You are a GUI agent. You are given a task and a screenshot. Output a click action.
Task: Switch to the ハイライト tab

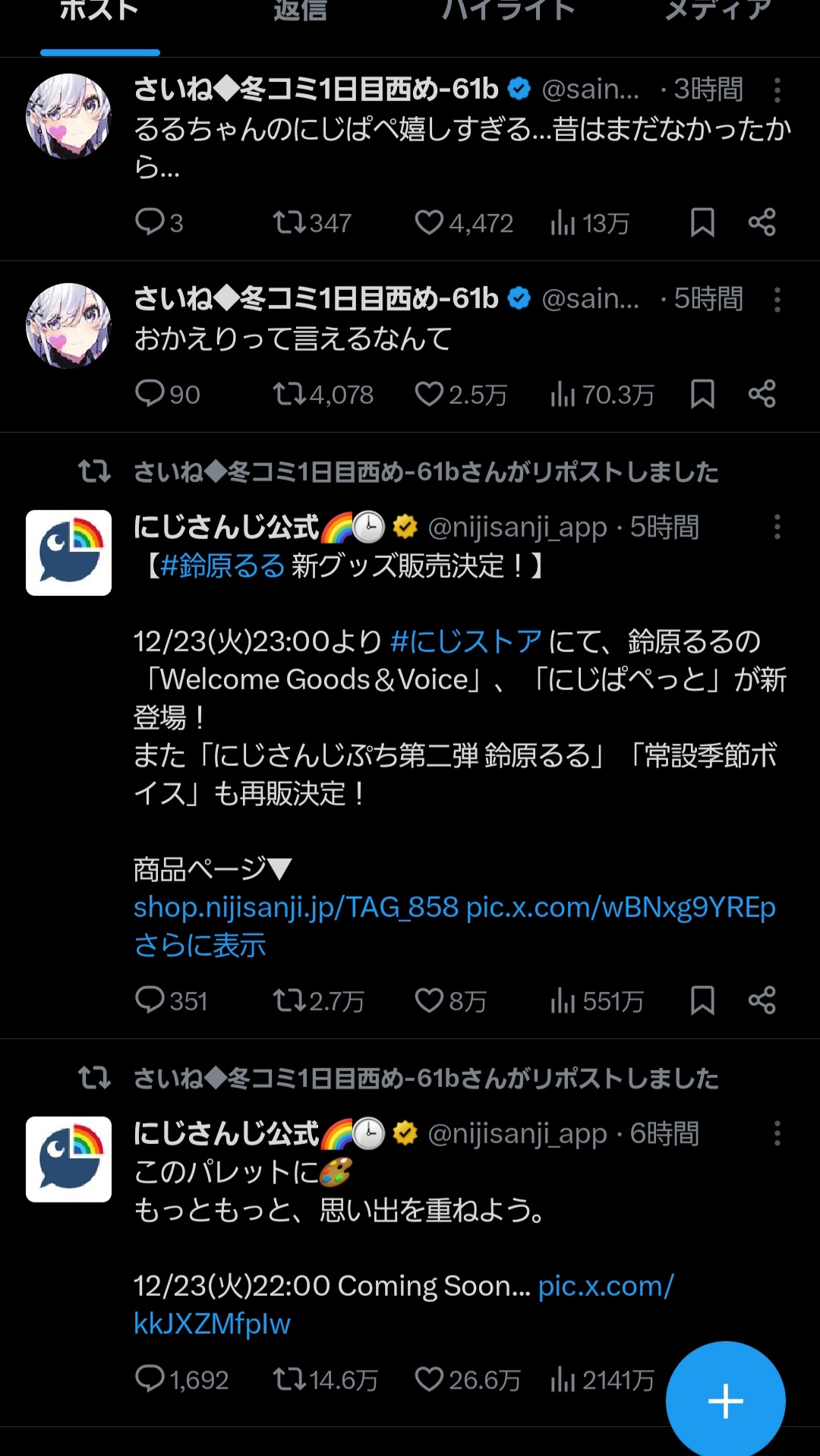[508, 11]
